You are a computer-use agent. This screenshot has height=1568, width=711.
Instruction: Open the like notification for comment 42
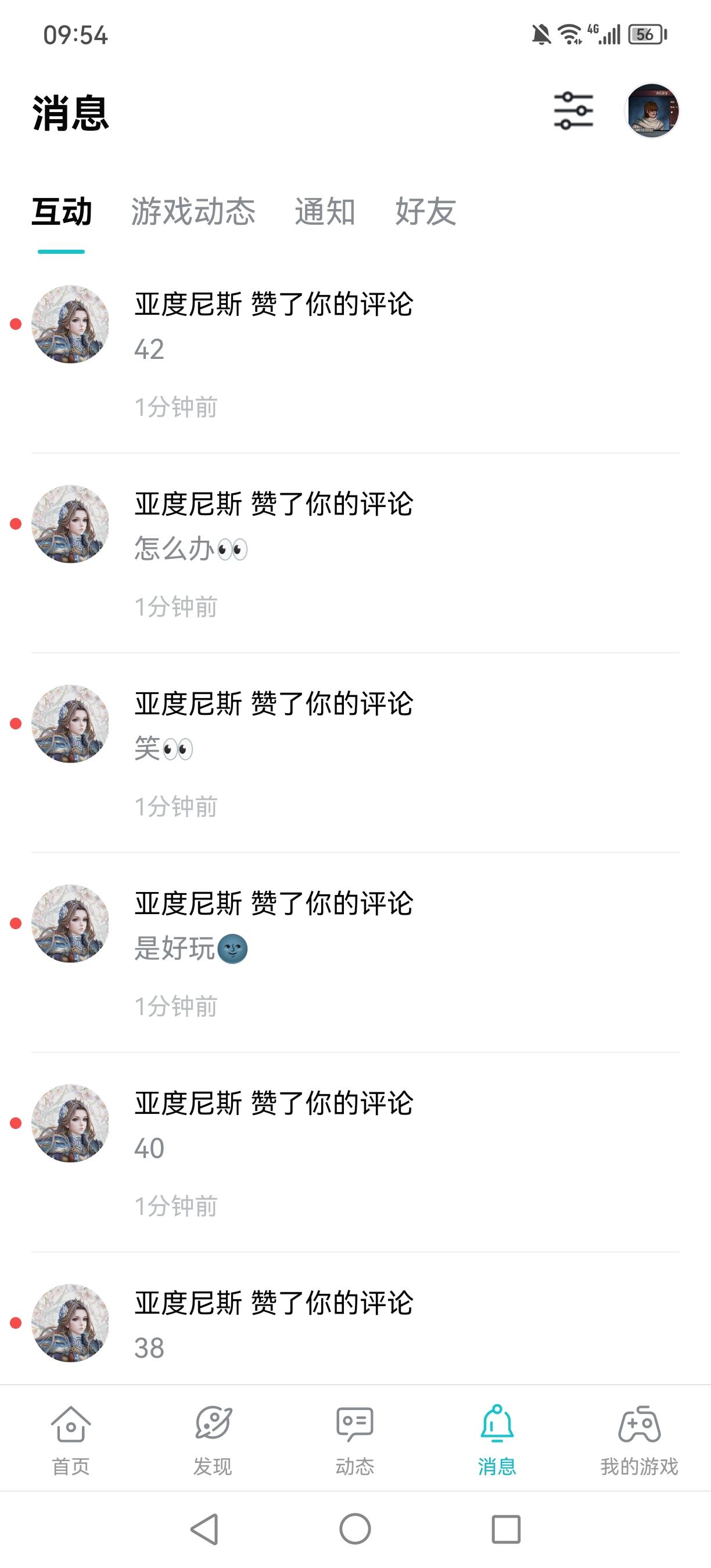point(355,353)
